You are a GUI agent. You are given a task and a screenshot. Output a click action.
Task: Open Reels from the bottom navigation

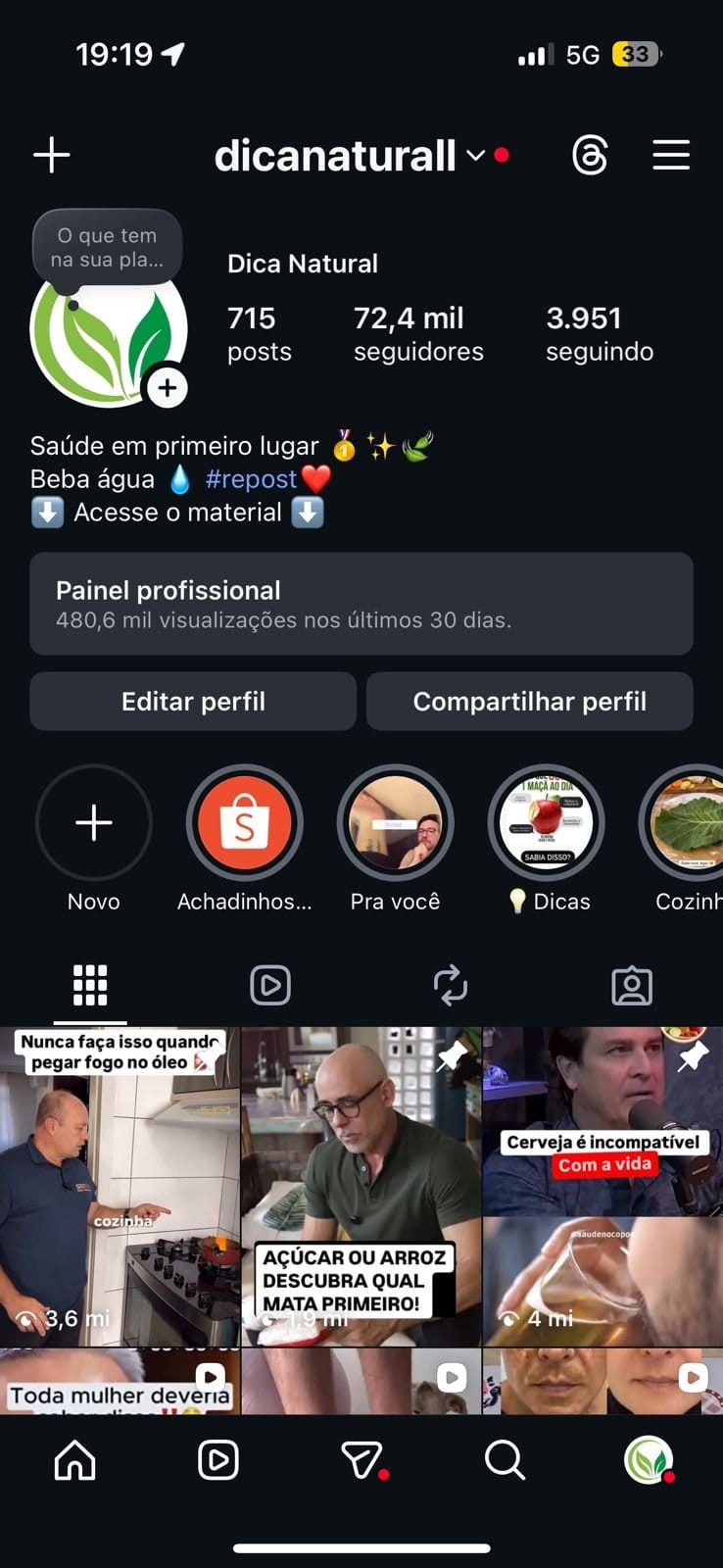[217, 1459]
